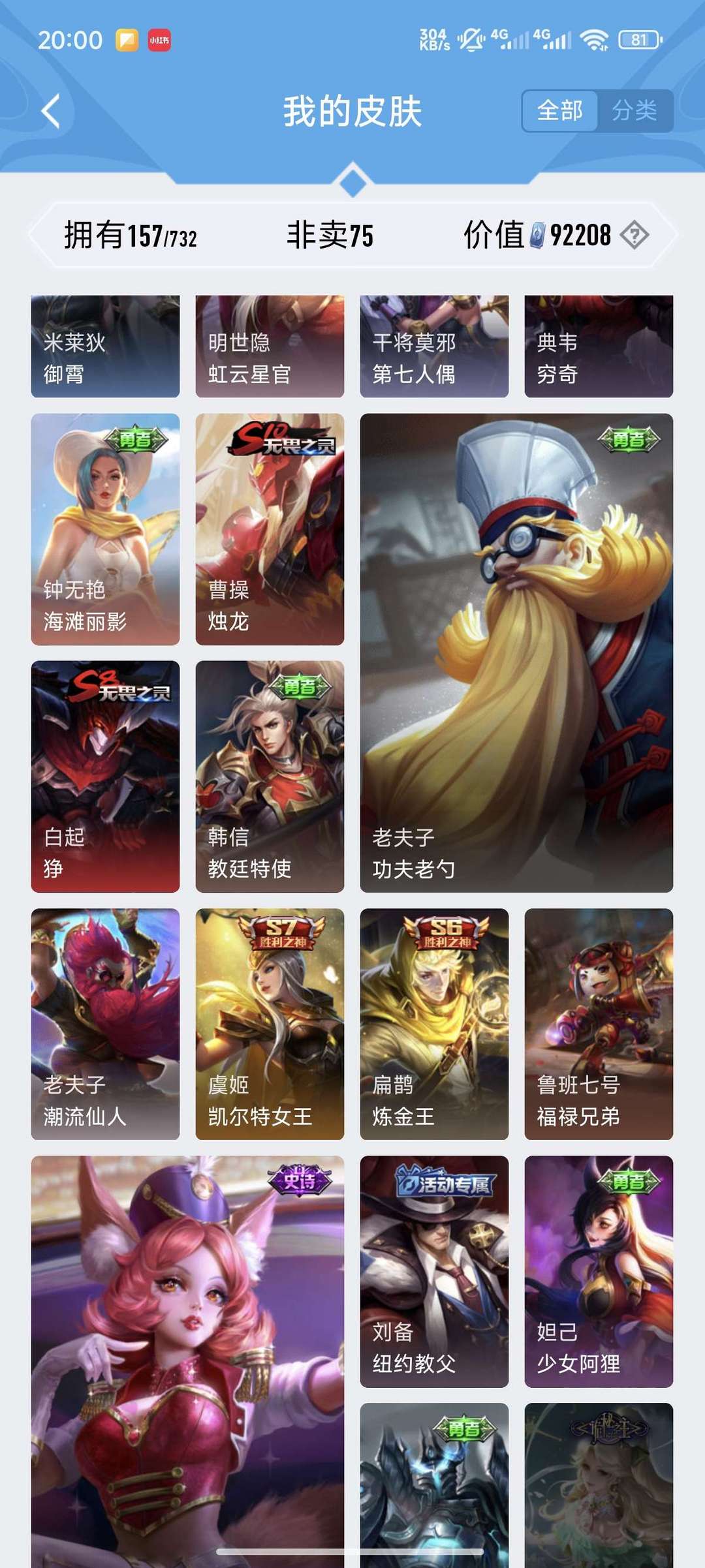Go back from the 我的皮肤 page
The image size is (705, 1568).
pyautogui.click(x=51, y=111)
